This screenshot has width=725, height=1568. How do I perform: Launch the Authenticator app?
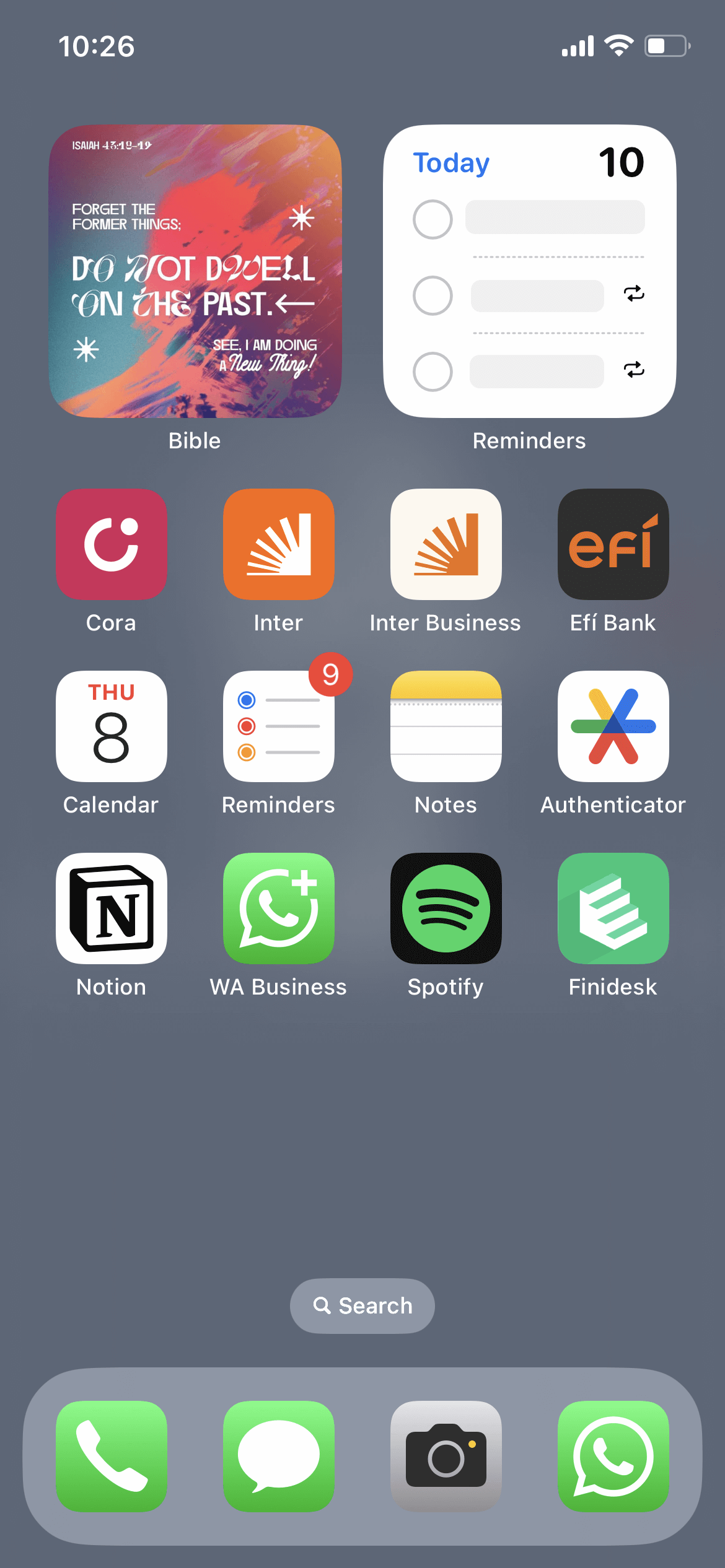click(613, 726)
